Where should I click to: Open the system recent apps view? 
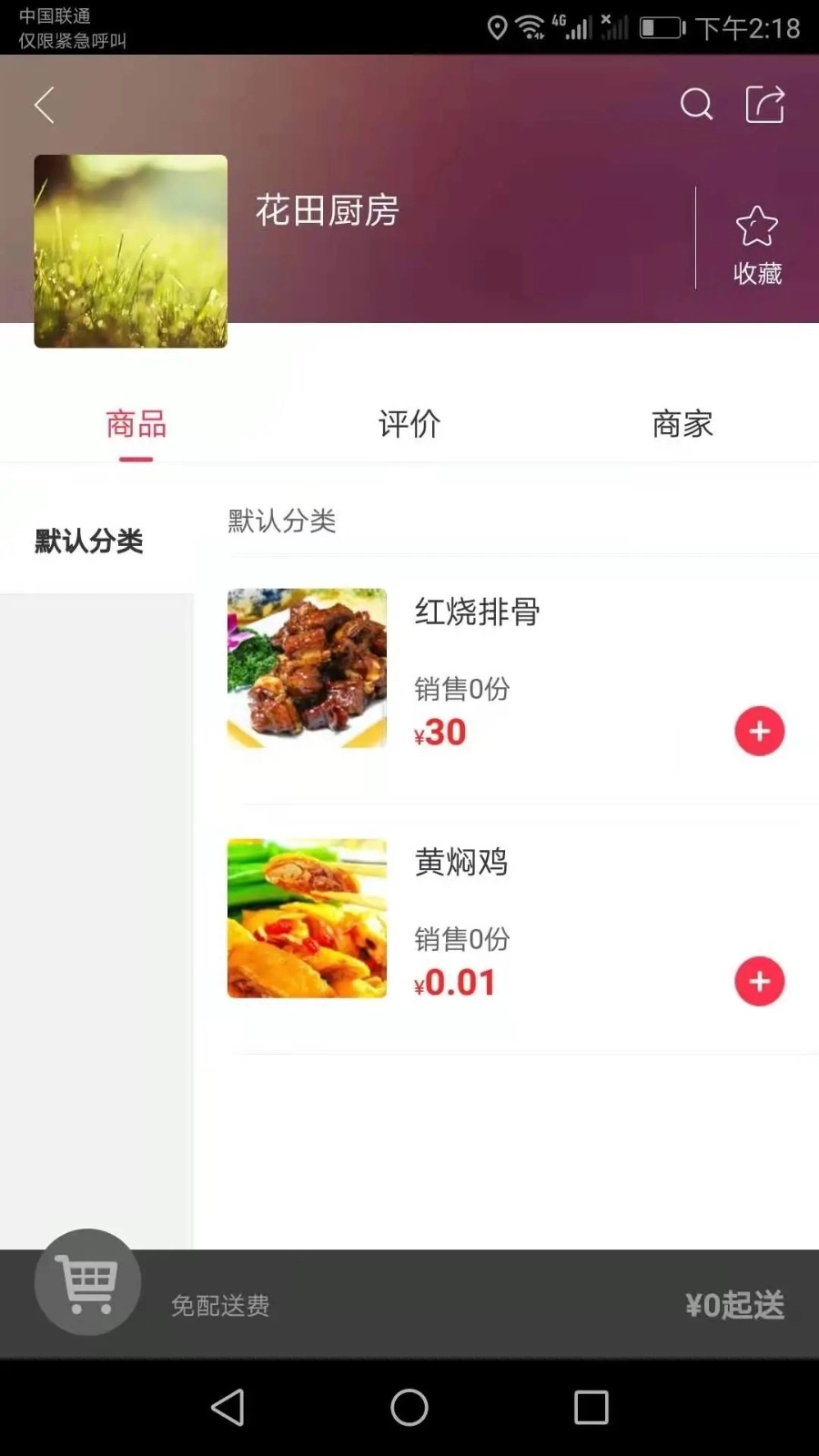tap(591, 1408)
